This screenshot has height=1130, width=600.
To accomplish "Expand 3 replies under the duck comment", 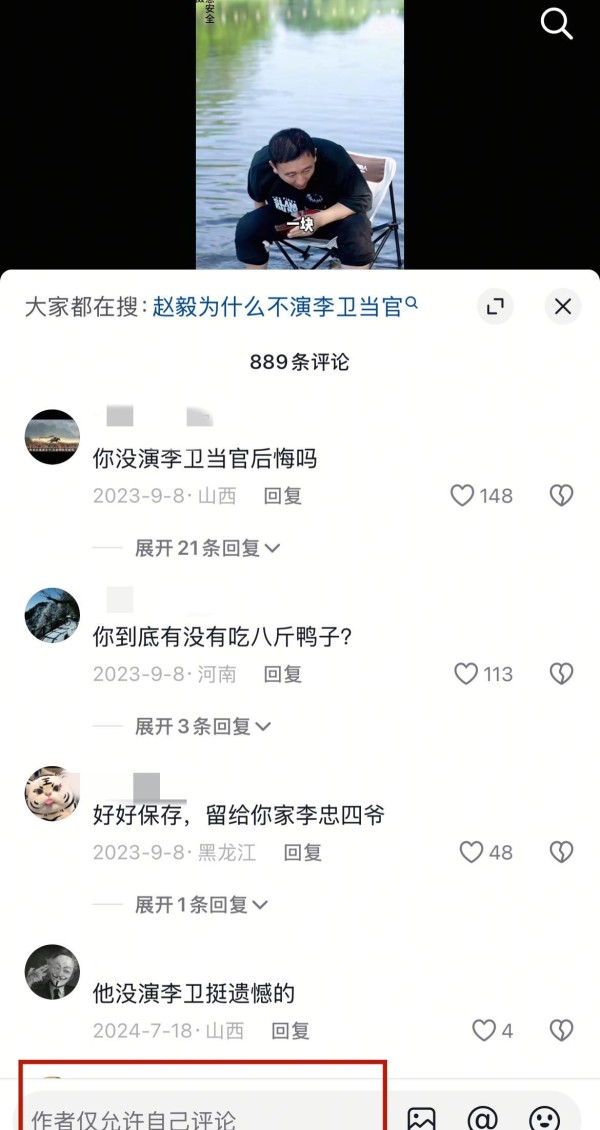I will pyautogui.click(x=203, y=726).
